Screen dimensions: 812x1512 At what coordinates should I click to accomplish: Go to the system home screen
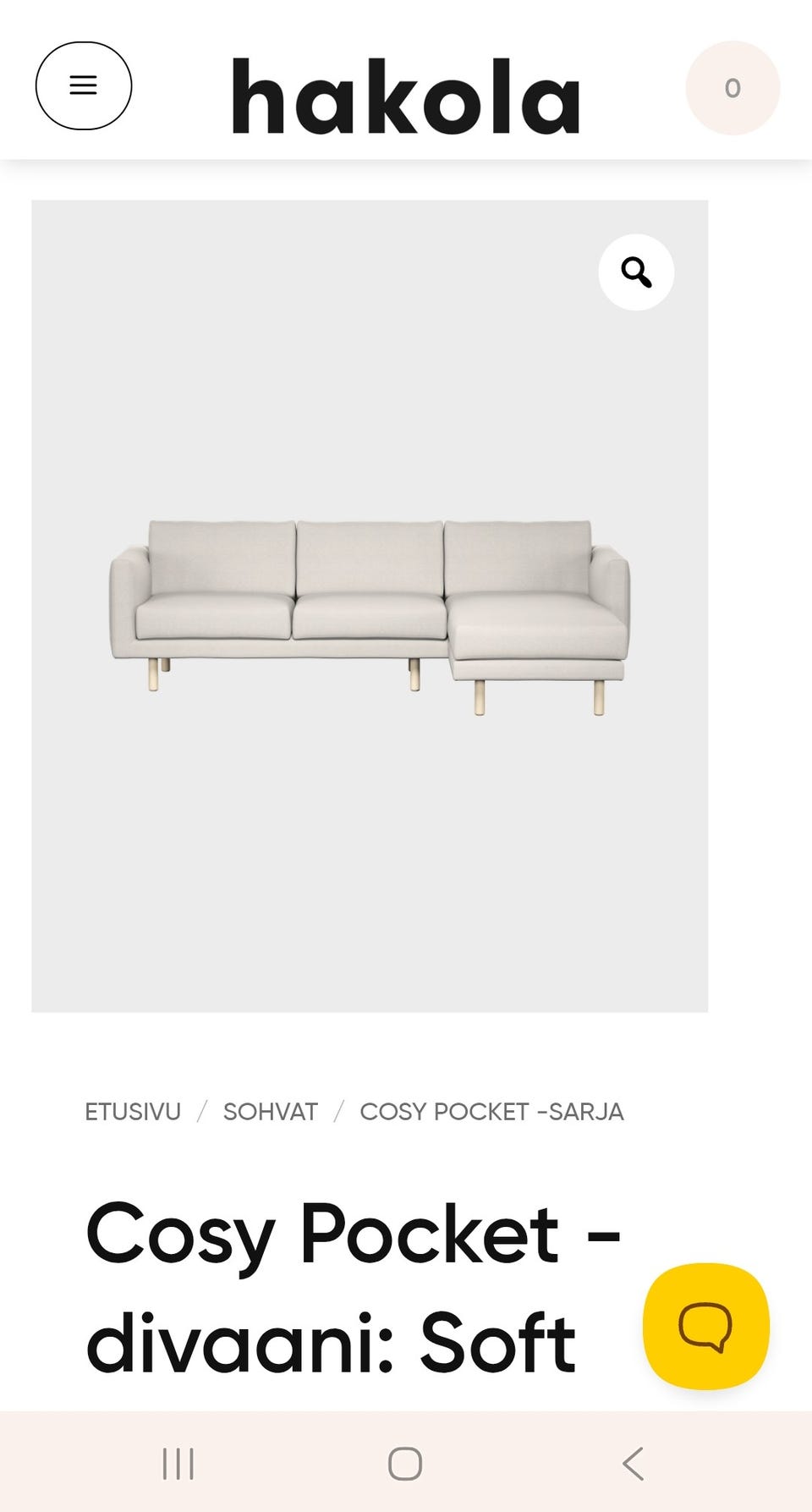(405, 1463)
